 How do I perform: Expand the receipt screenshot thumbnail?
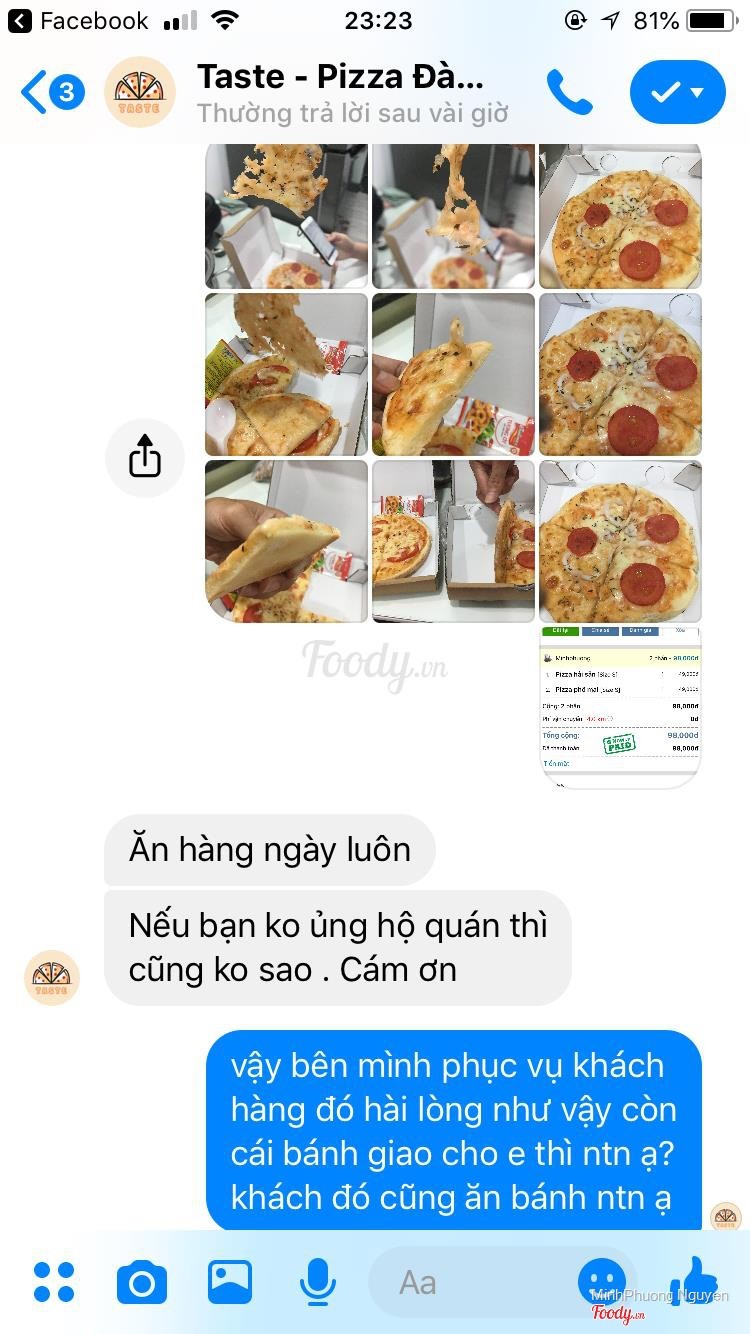tap(619, 706)
